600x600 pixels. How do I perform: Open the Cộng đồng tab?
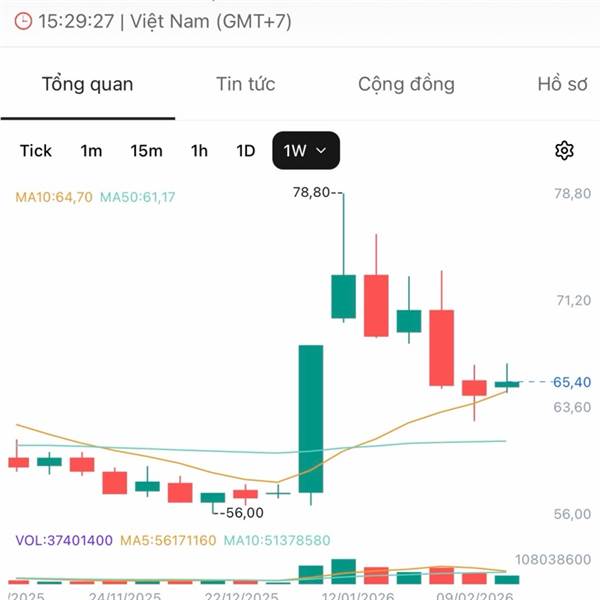406,85
